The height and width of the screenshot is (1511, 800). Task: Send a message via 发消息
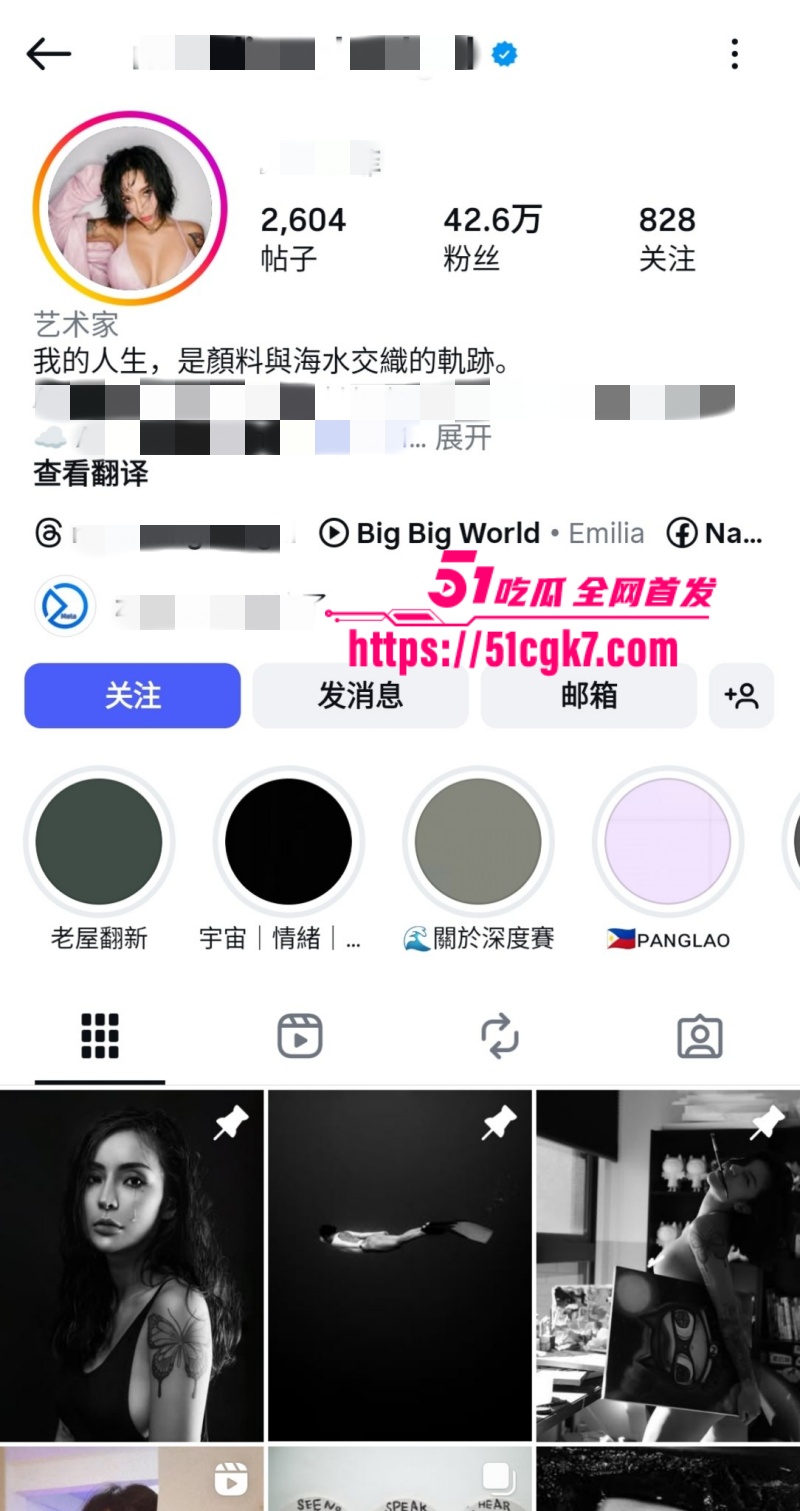360,695
